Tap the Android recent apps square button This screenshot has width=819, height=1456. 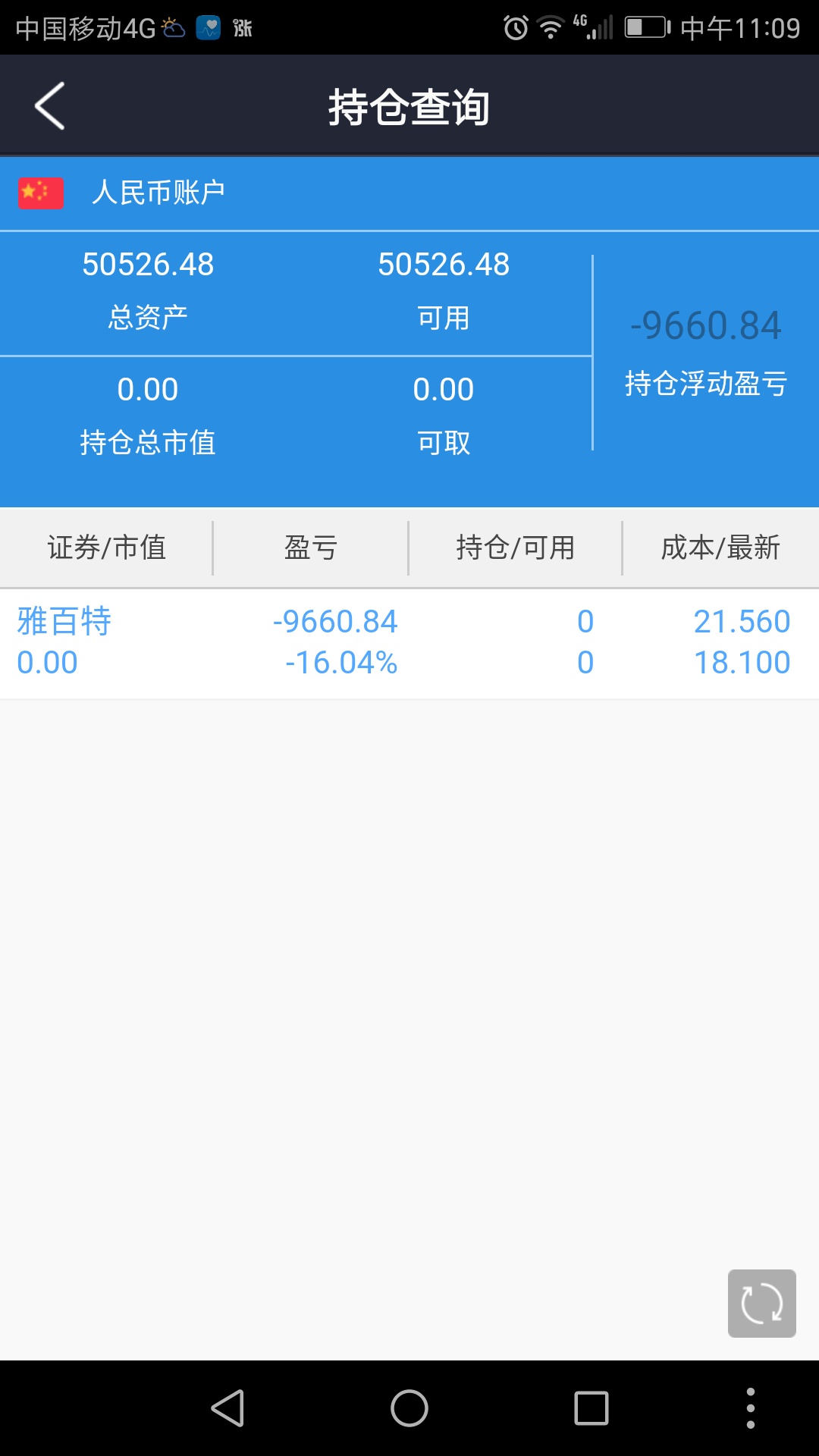point(593,1407)
